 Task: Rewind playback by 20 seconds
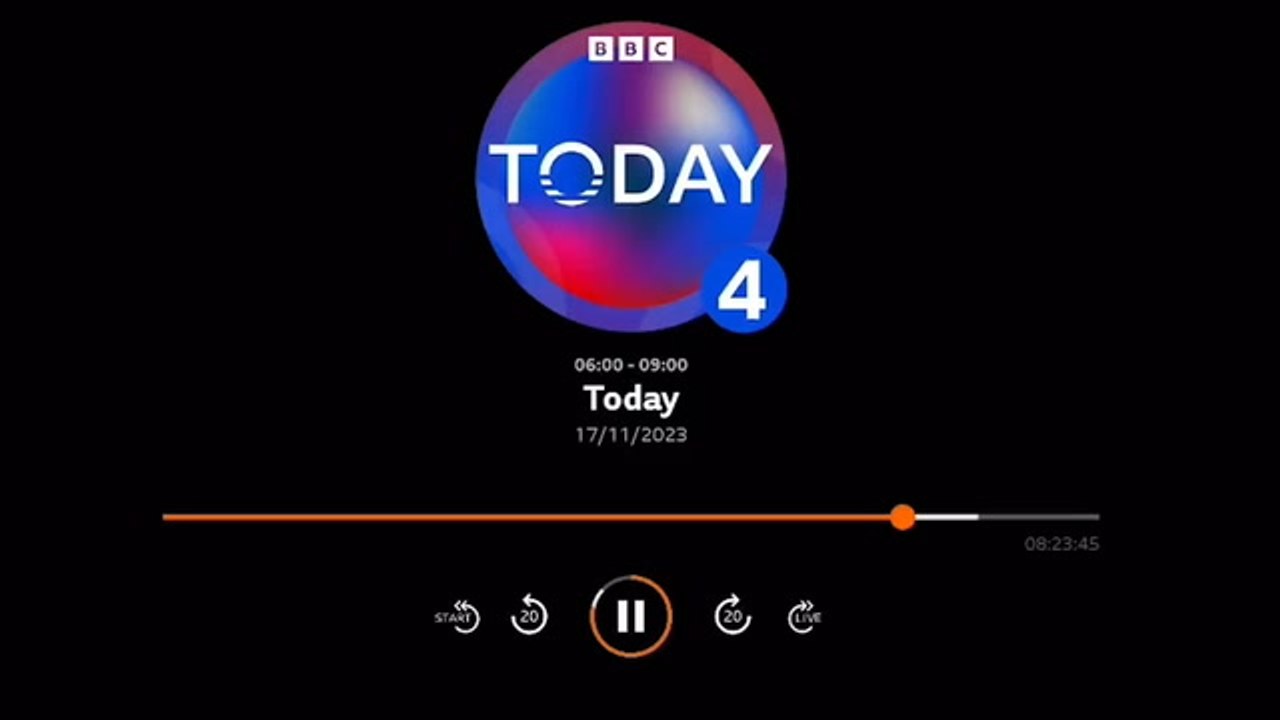(529, 616)
